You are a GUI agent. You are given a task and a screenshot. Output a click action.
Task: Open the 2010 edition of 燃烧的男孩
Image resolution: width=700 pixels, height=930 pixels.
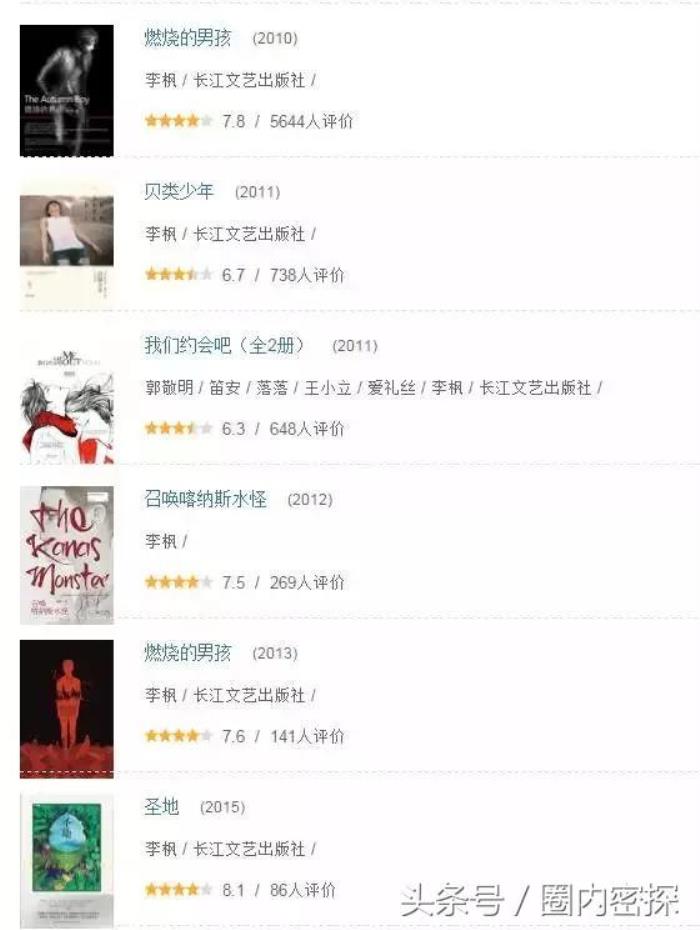(188, 39)
